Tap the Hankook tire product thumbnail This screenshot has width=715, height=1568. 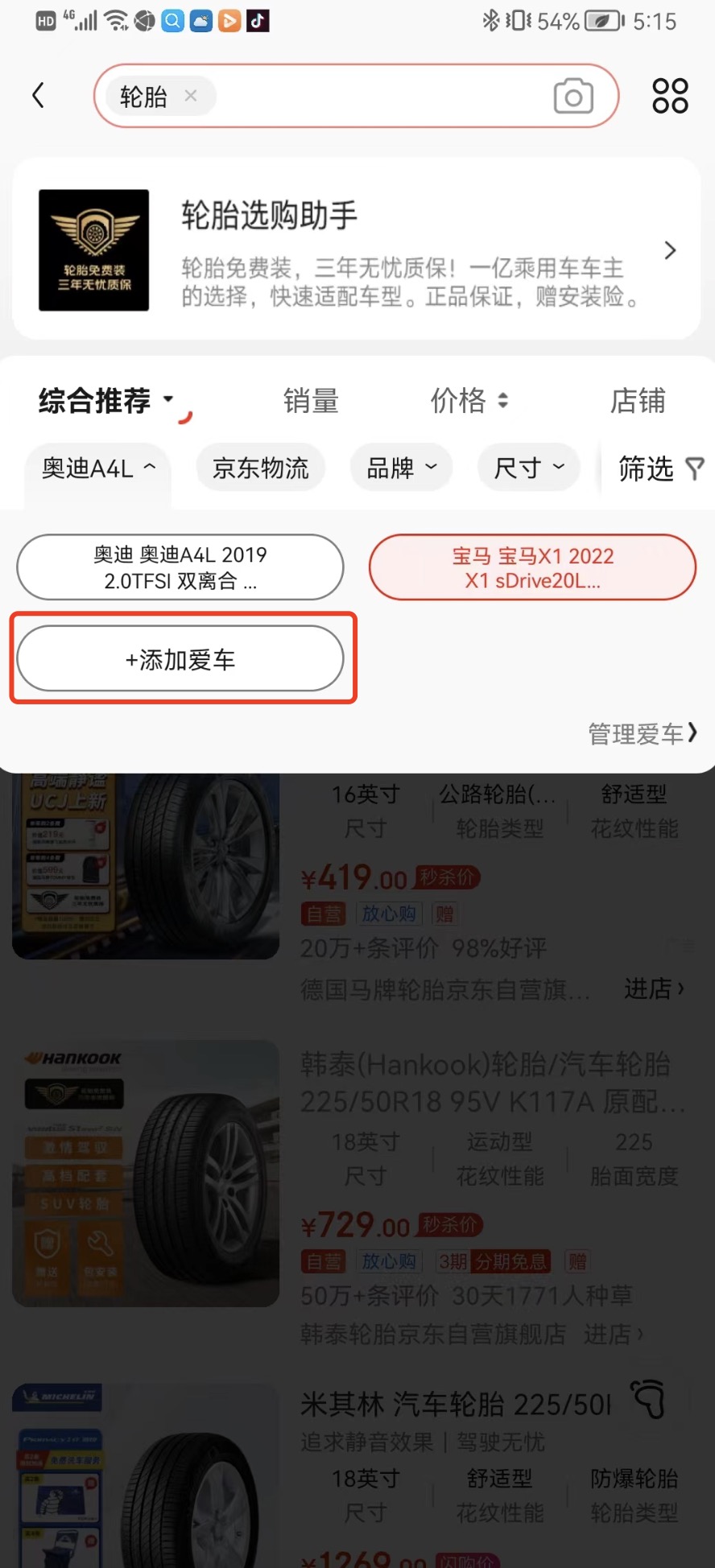[x=145, y=1172]
